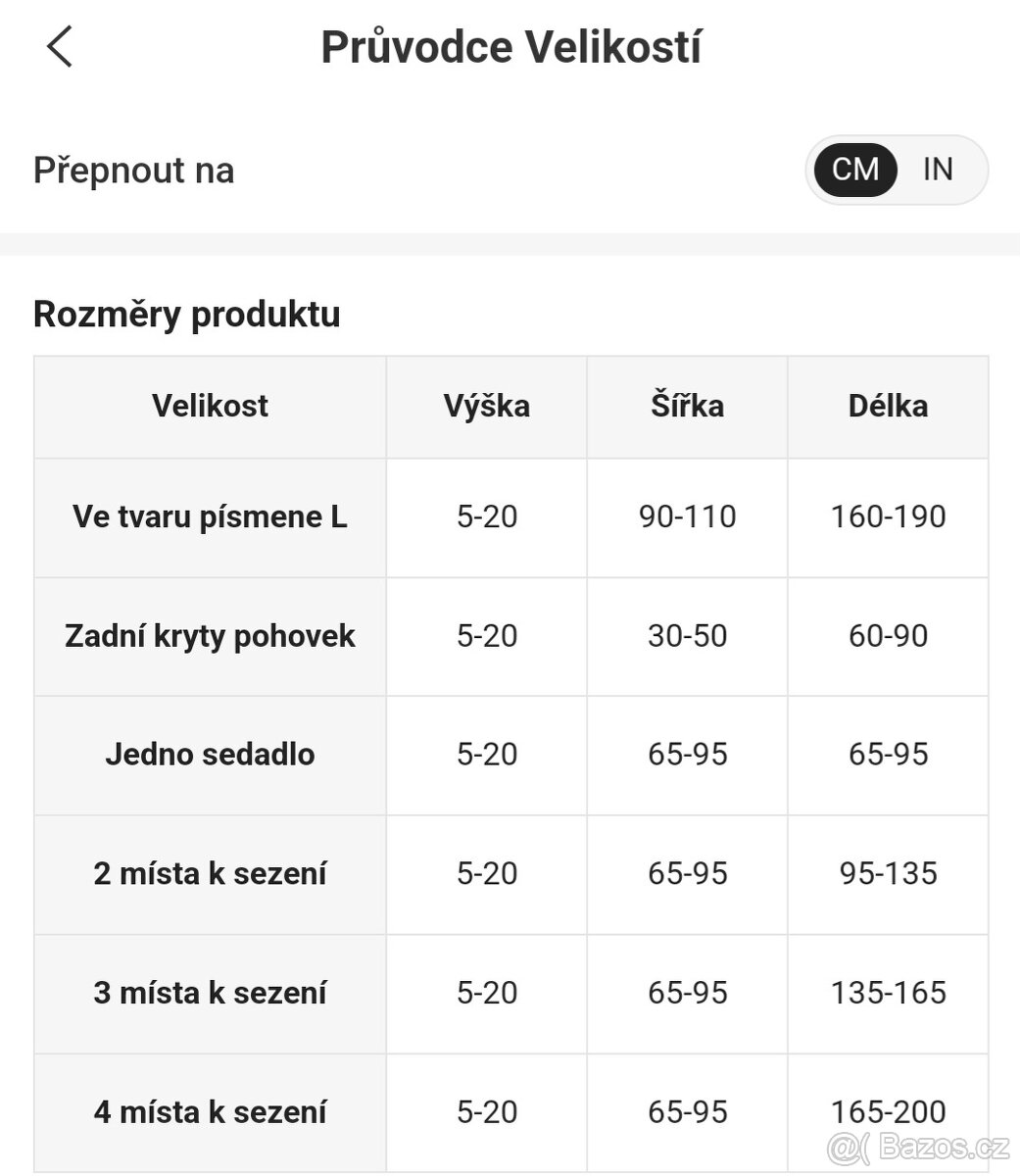The width and height of the screenshot is (1020, 1176).
Task: Select the CM unit option
Action: [854, 170]
